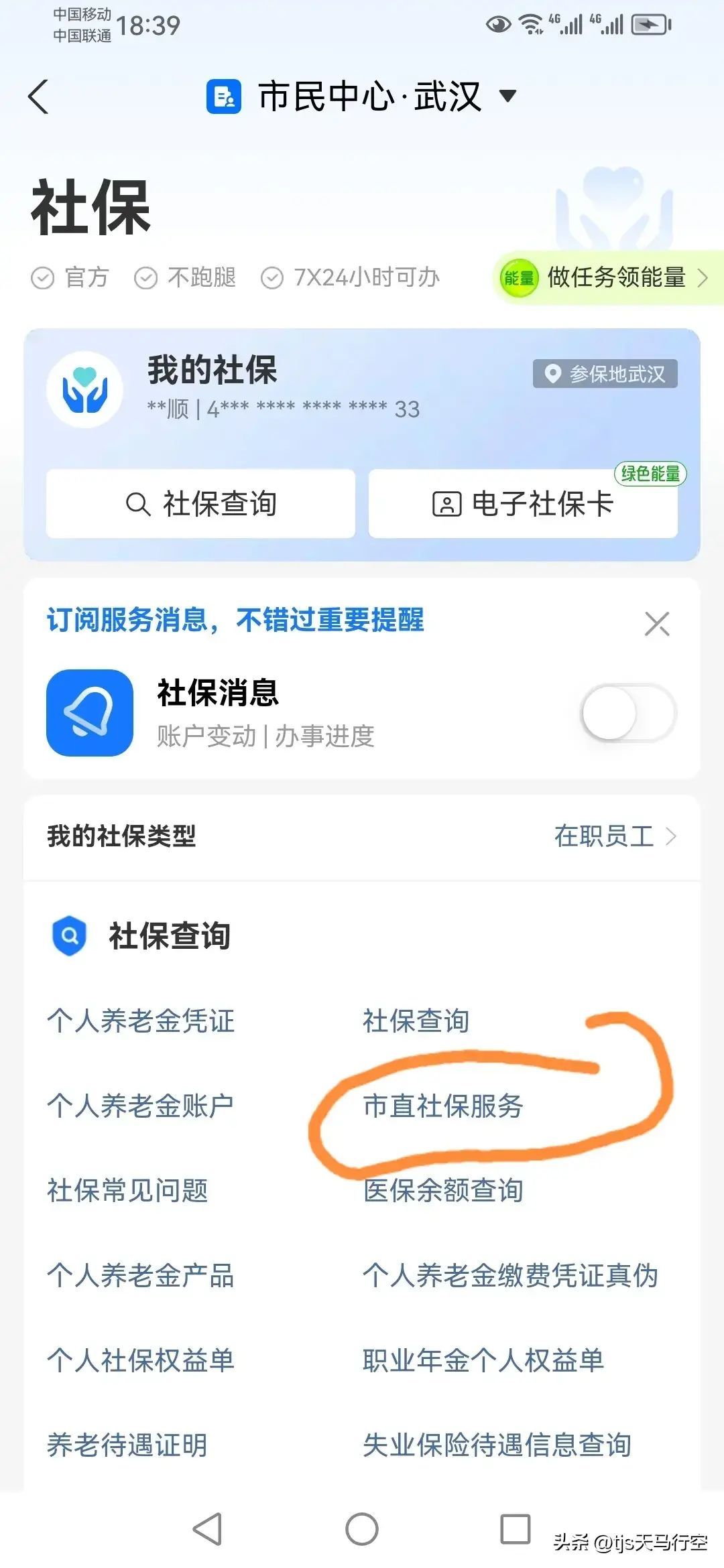Tap the blue bell icon for 社保消息
Screen dimensions: 724x1568
click(88, 712)
